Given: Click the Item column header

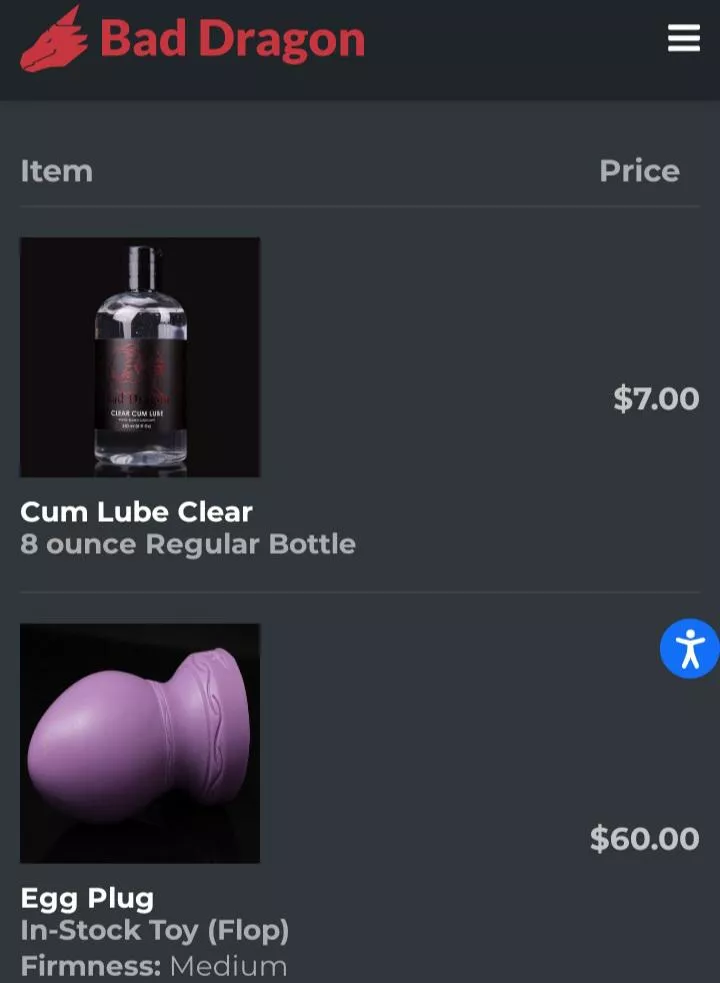Looking at the screenshot, I should 57,170.
